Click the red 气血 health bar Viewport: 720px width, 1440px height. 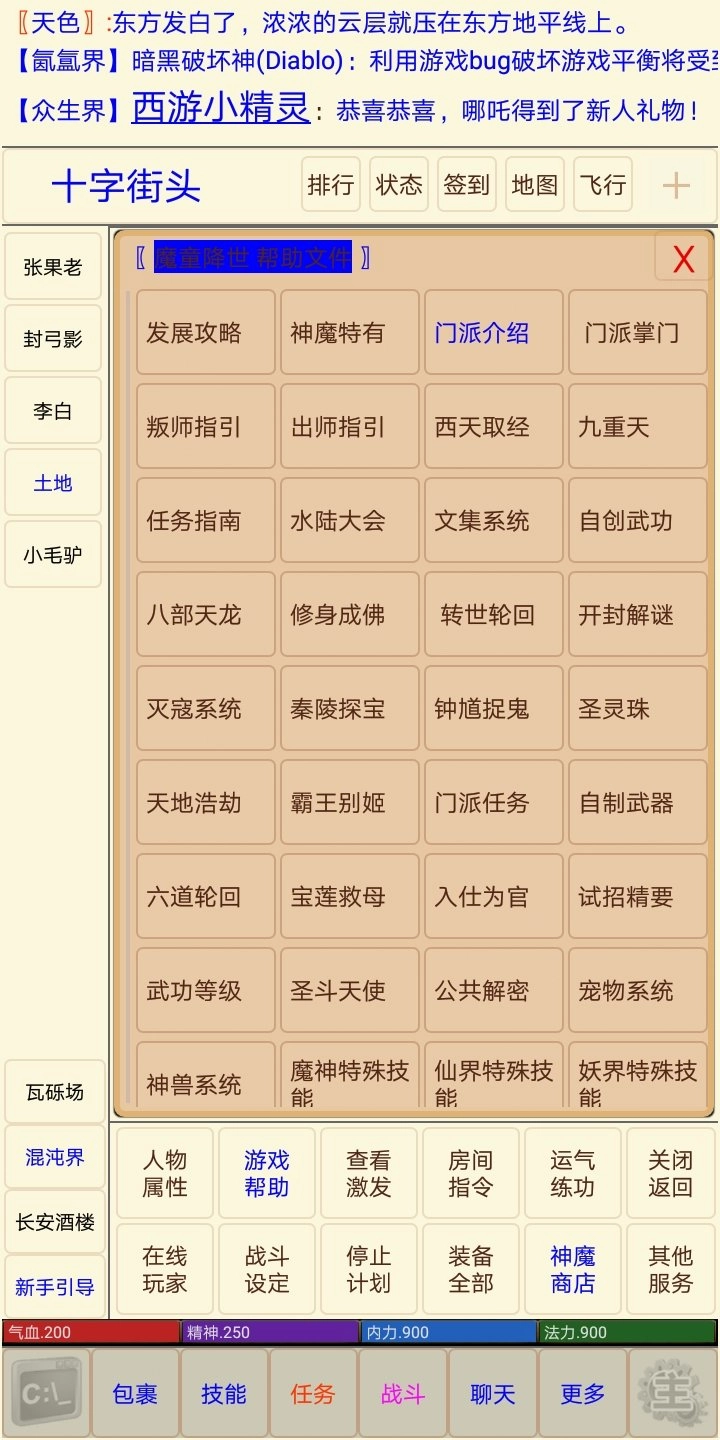point(85,1331)
